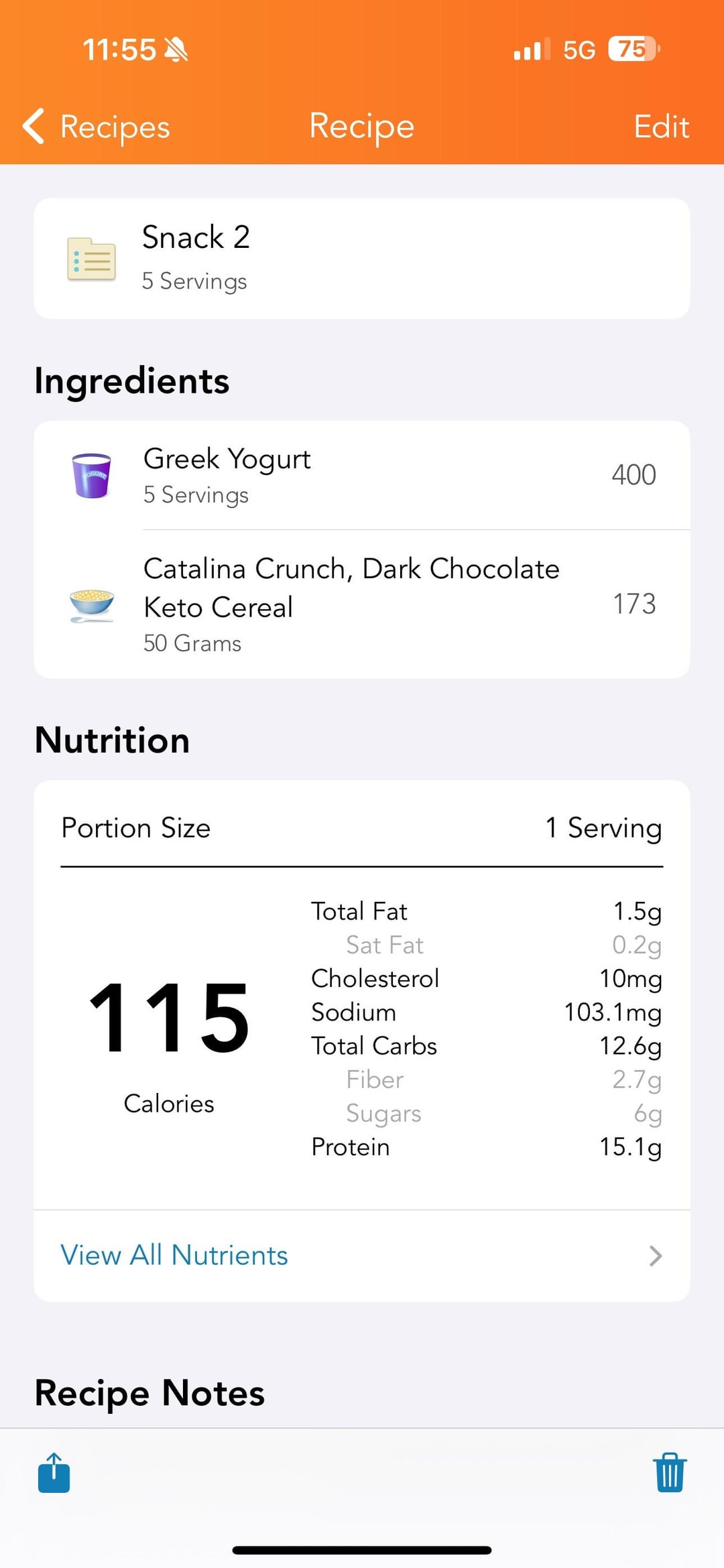Change the portion size of 1 Serving
The width and height of the screenshot is (724, 1568).
click(x=362, y=828)
